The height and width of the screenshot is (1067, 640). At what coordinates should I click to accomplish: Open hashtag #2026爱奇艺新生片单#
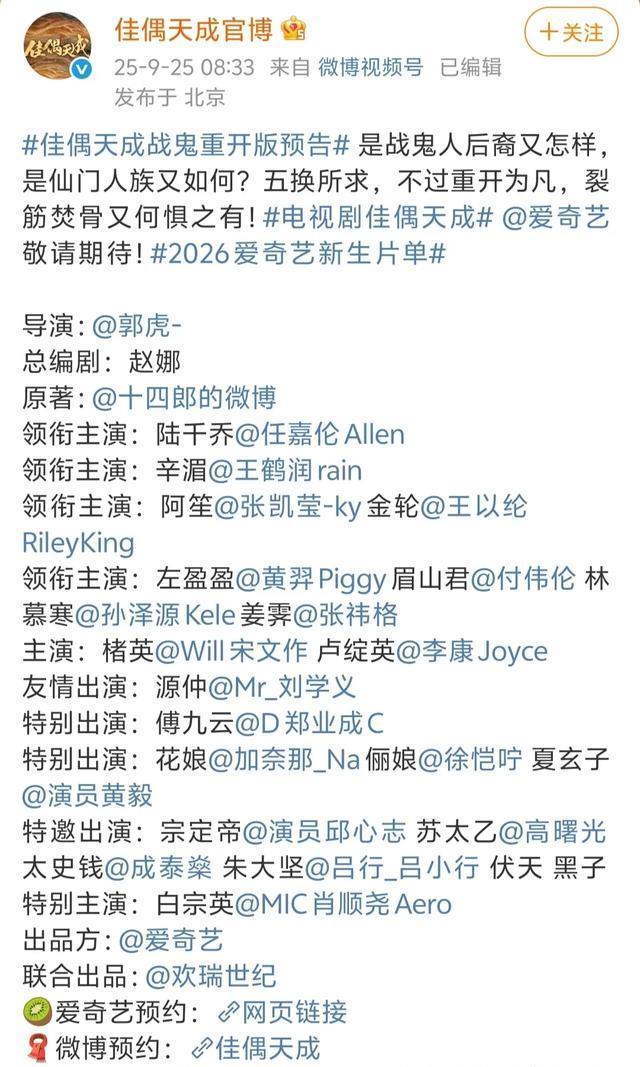[x=299, y=252]
